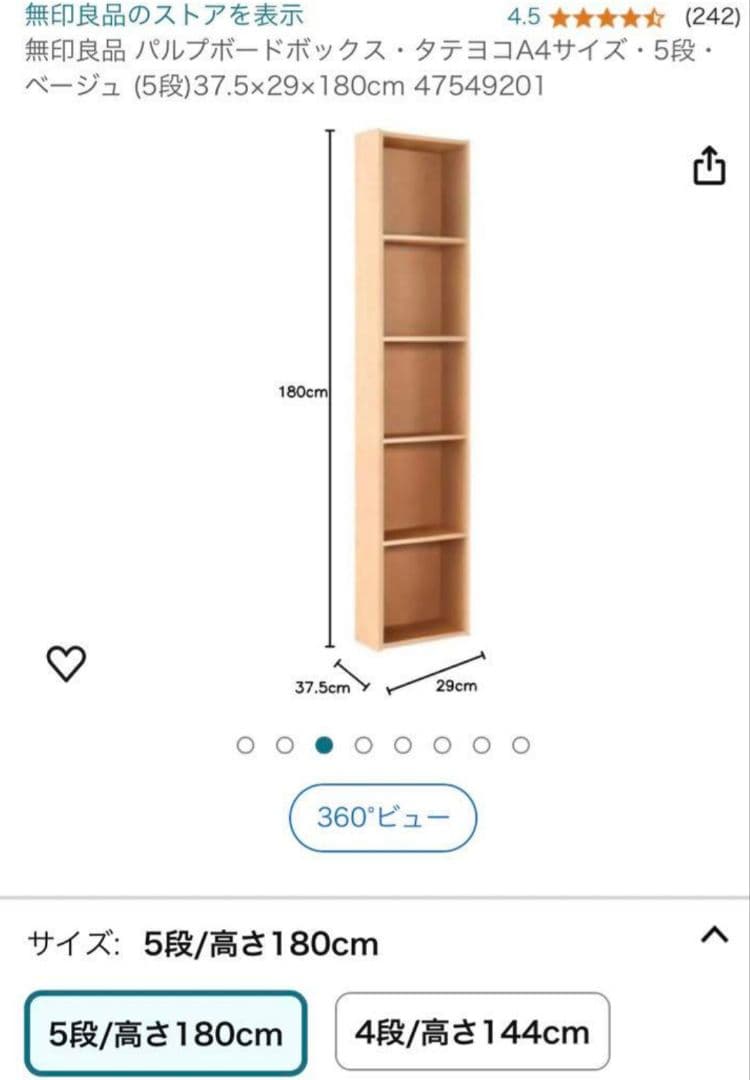750x1080 pixels.
Task: Select 5段/高さ180cm size
Action: click(165, 1033)
